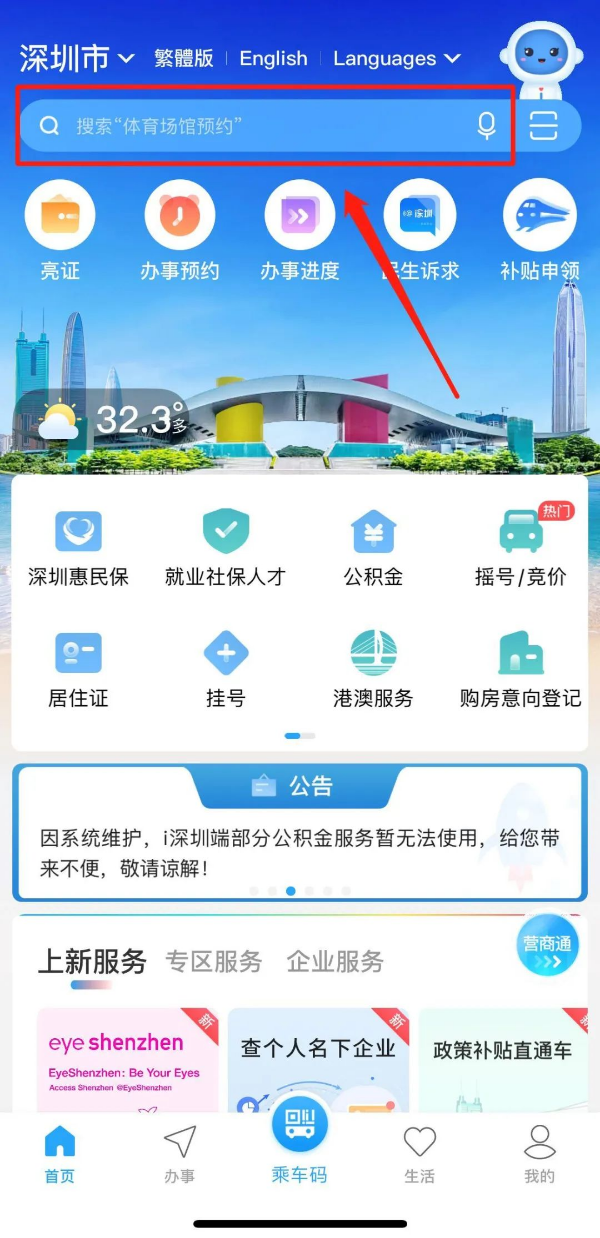
Task: Switch to the 专区服务 tab
Action: coord(214,962)
